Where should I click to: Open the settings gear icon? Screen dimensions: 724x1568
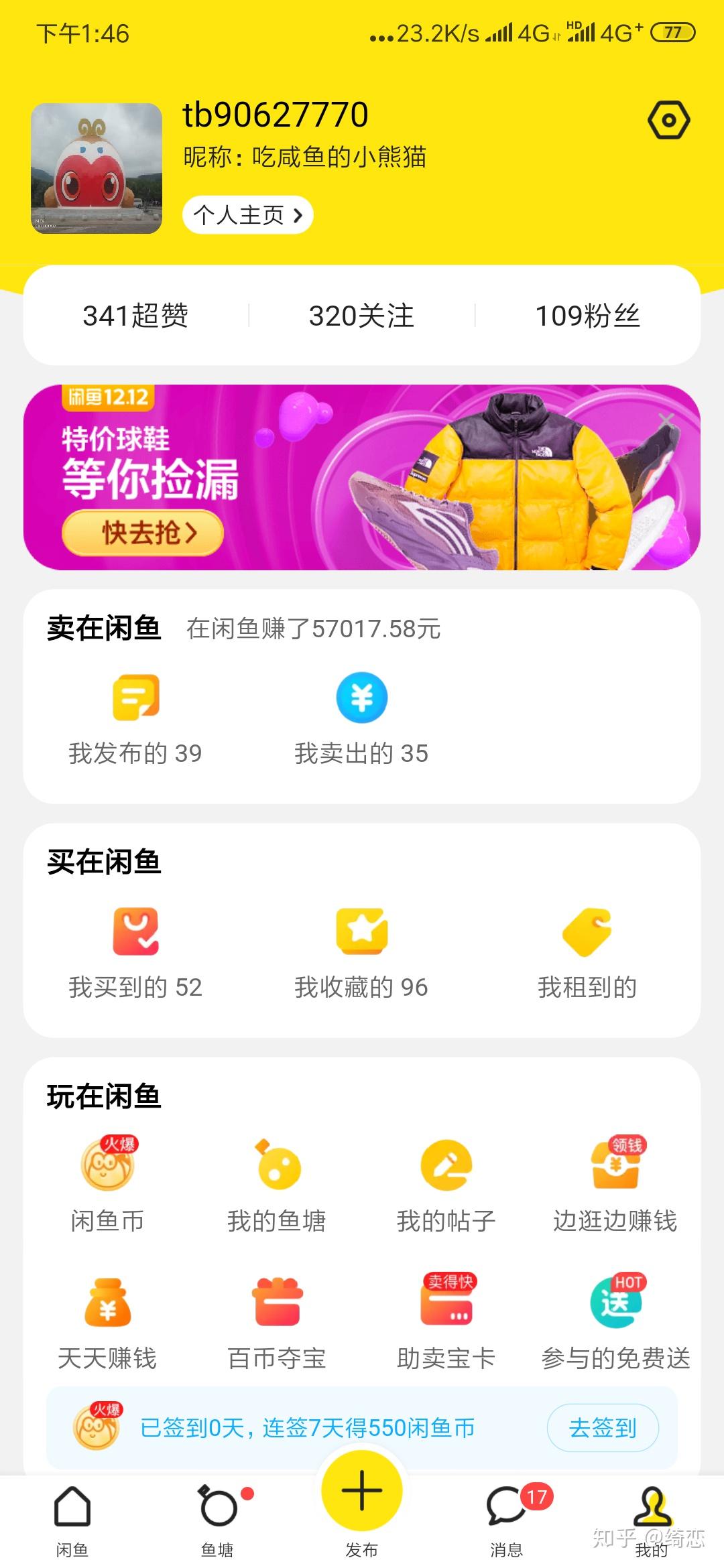coord(668,121)
